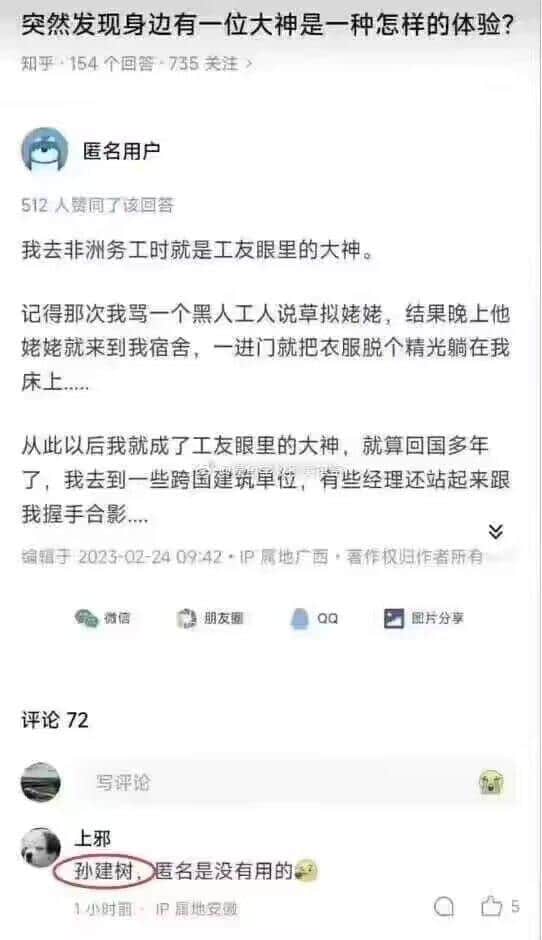Open the question's answers and followers link
This screenshot has width=542, height=940.
(x=137, y=64)
